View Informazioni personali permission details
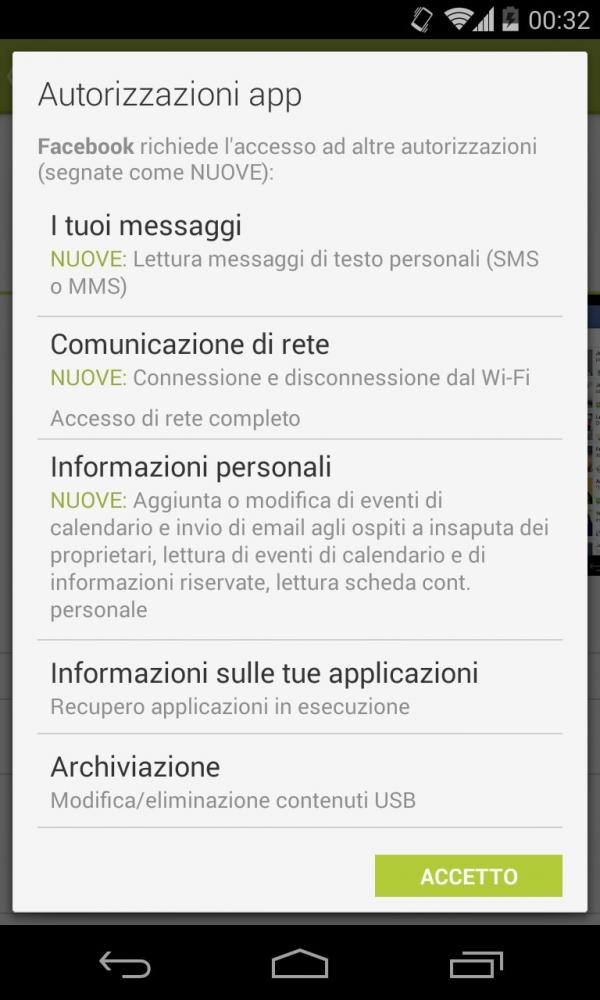 [x=299, y=538]
